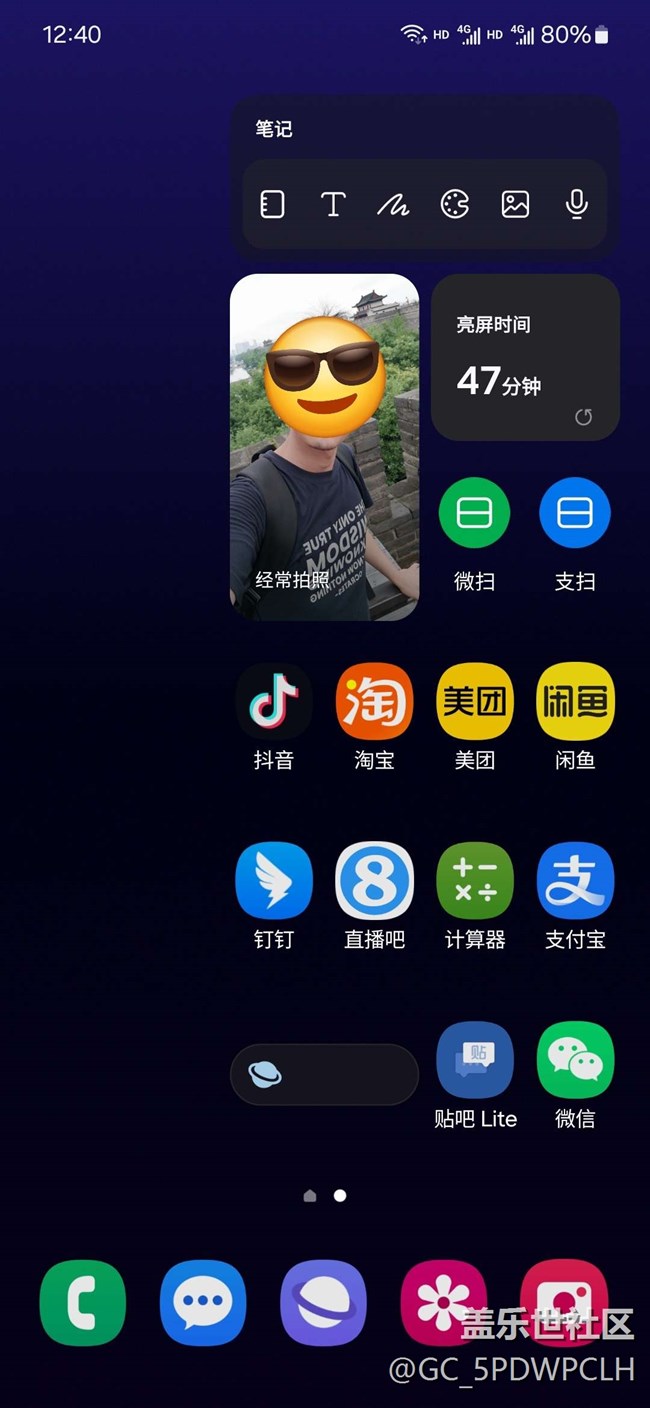
Task: Launch 美团 app
Action: pos(475,701)
